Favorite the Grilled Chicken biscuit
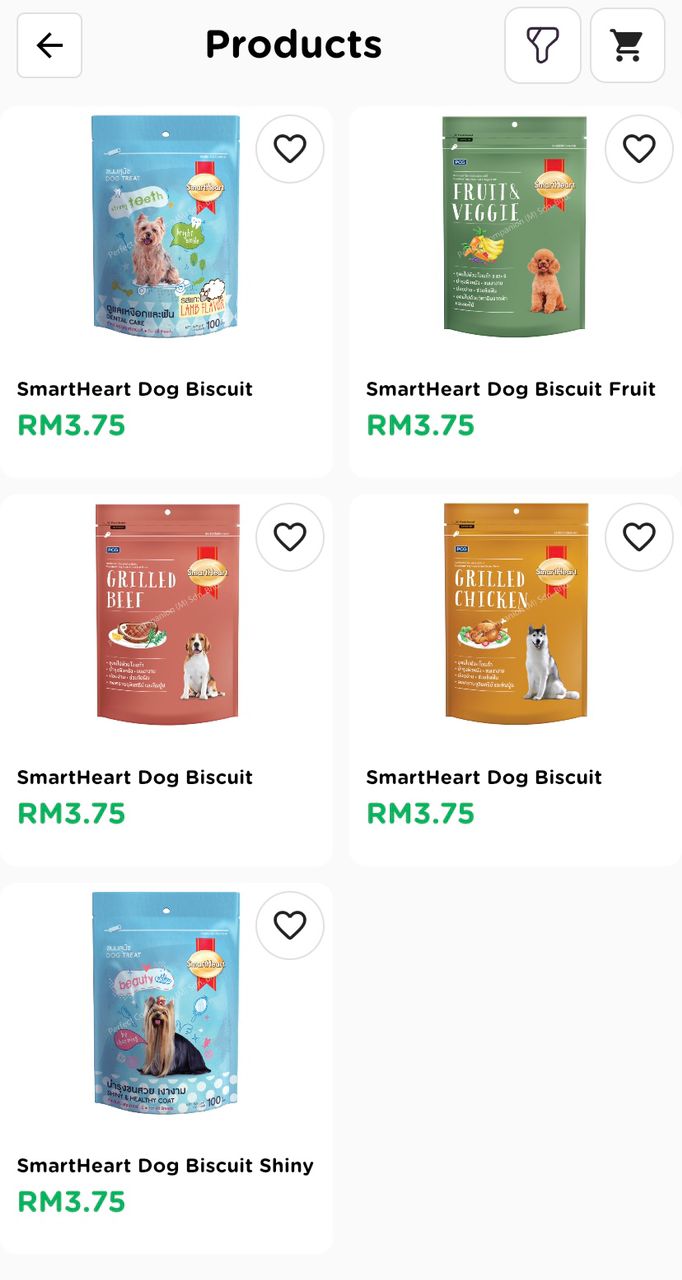 click(x=638, y=537)
